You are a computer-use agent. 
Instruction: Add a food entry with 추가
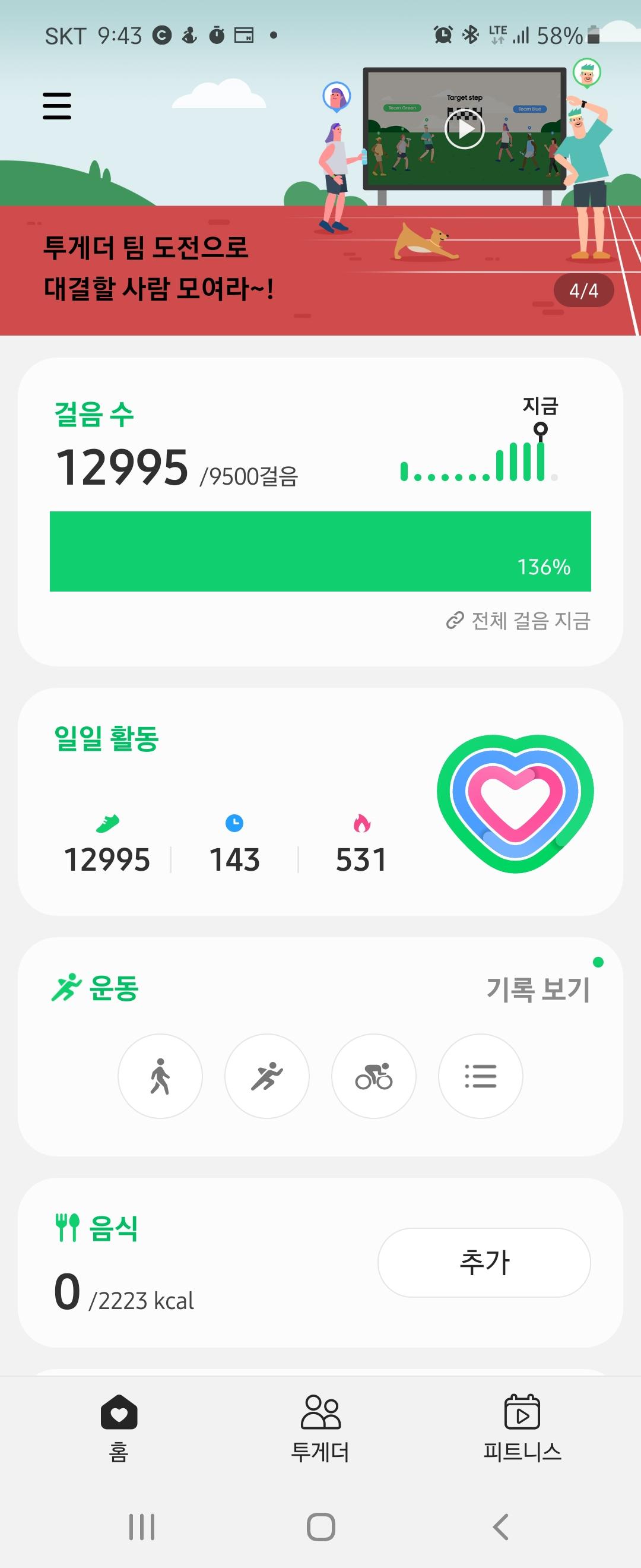coord(484,1263)
